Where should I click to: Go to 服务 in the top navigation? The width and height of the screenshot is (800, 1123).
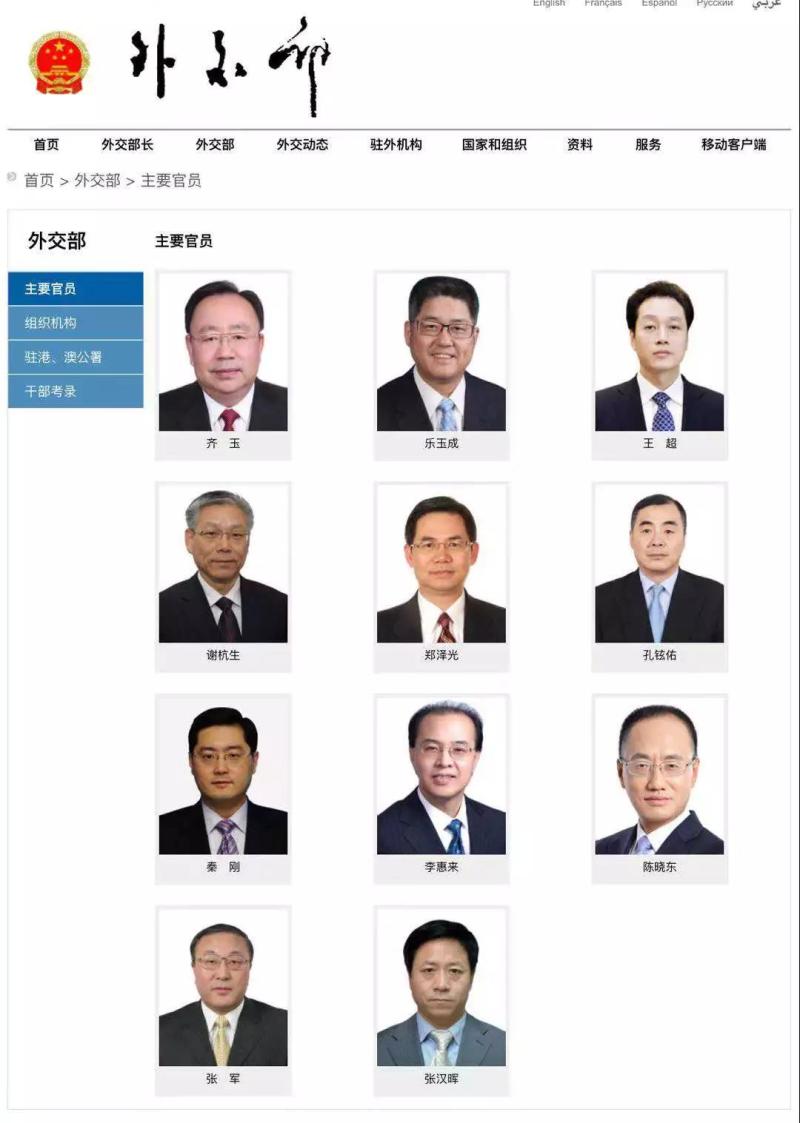tap(648, 144)
